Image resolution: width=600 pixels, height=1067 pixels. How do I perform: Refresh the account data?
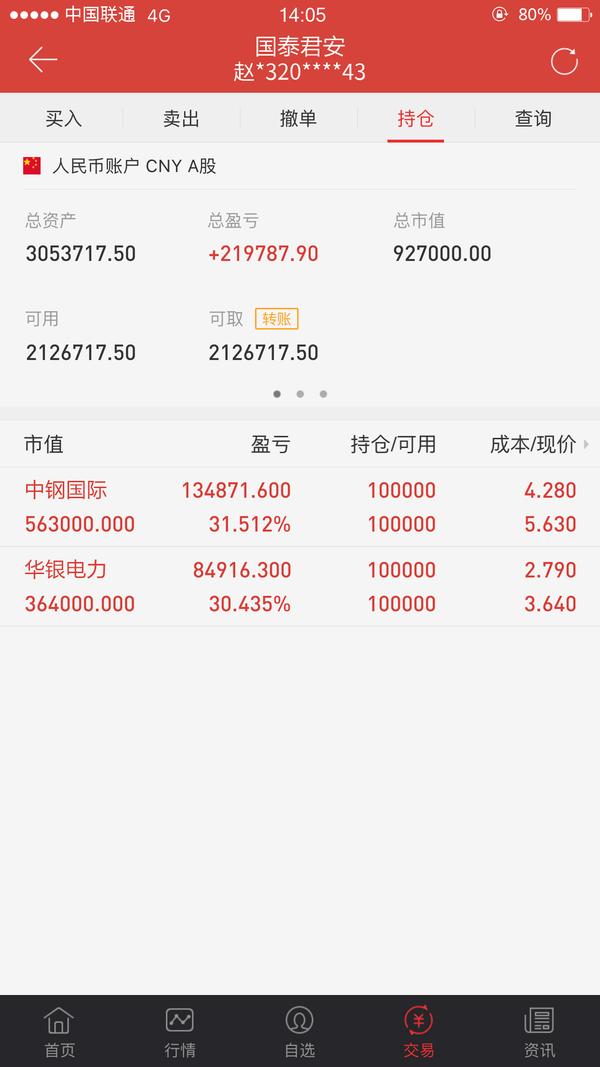(564, 61)
